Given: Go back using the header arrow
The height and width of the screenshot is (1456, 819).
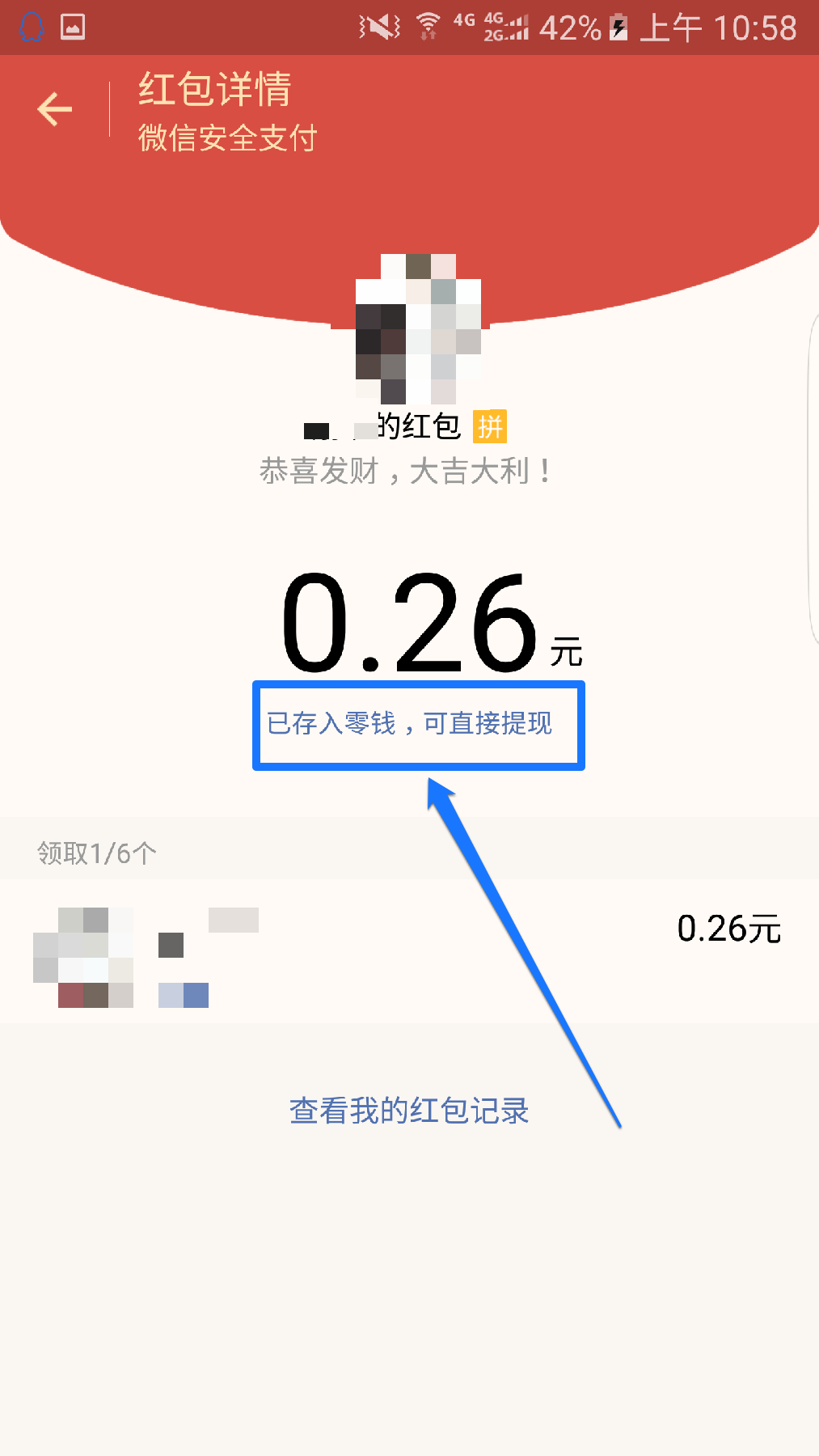Looking at the screenshot, I should (55, 110).
